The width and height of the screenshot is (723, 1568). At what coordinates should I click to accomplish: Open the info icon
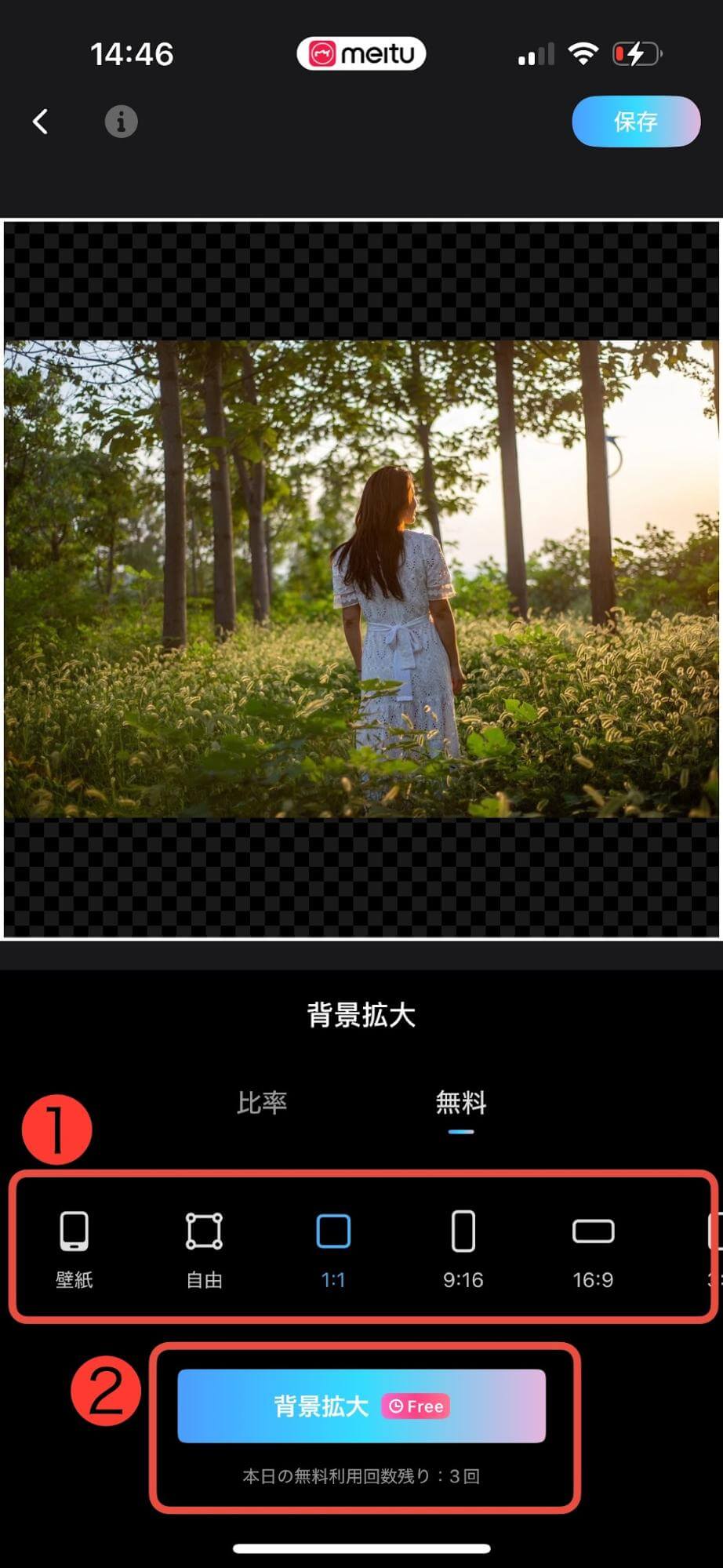tap(121, 122)
